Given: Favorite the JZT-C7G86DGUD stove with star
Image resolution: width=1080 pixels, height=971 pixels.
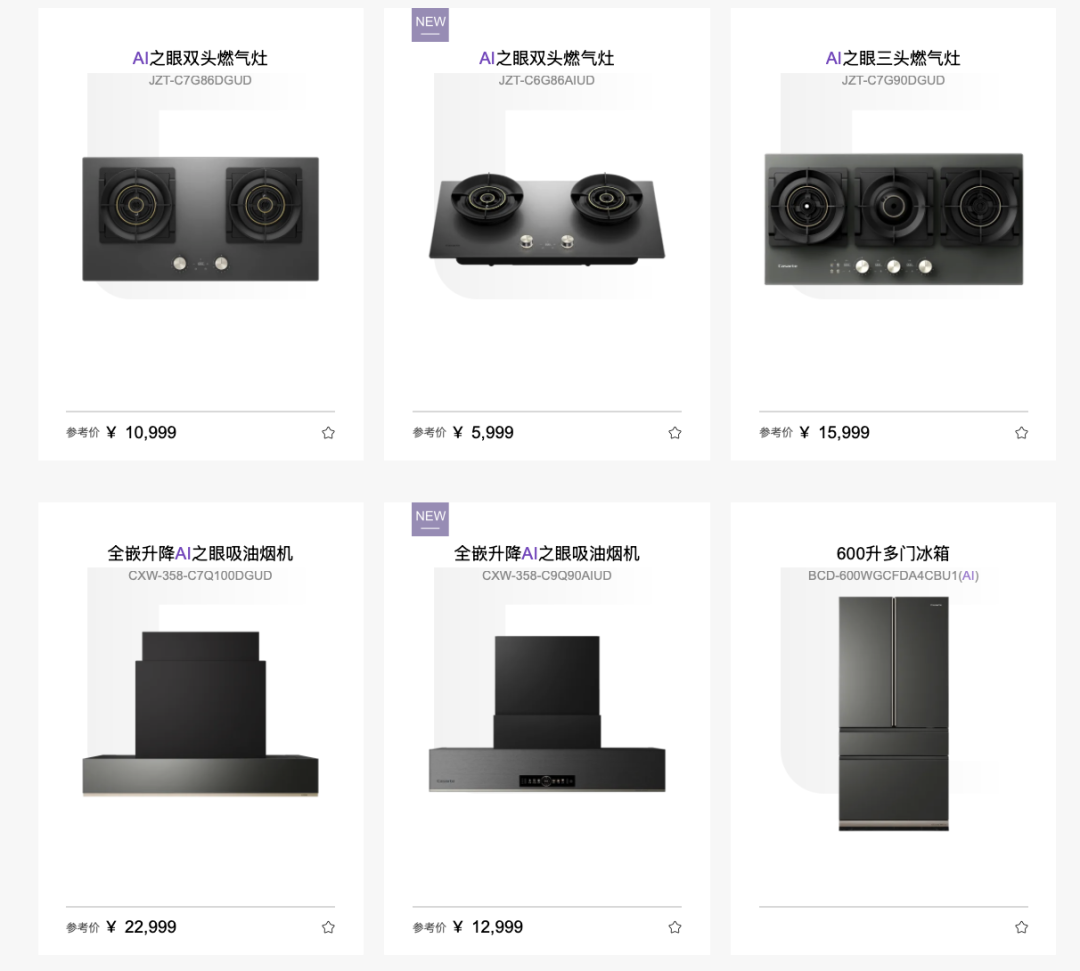Looking at the screenshot, I should click(329, 432).
